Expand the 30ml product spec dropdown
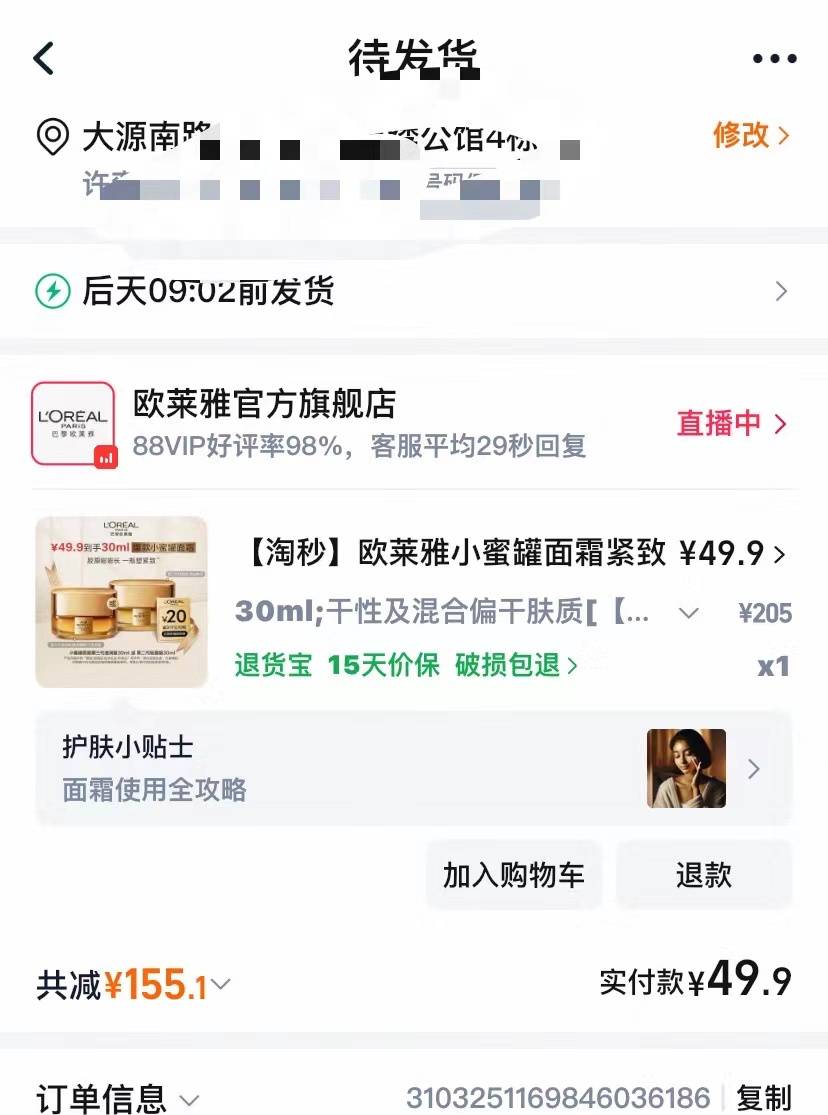Image resolution: width=828 pixels, height=1115 pixels. pyautogui.click(x=688, y=613)
